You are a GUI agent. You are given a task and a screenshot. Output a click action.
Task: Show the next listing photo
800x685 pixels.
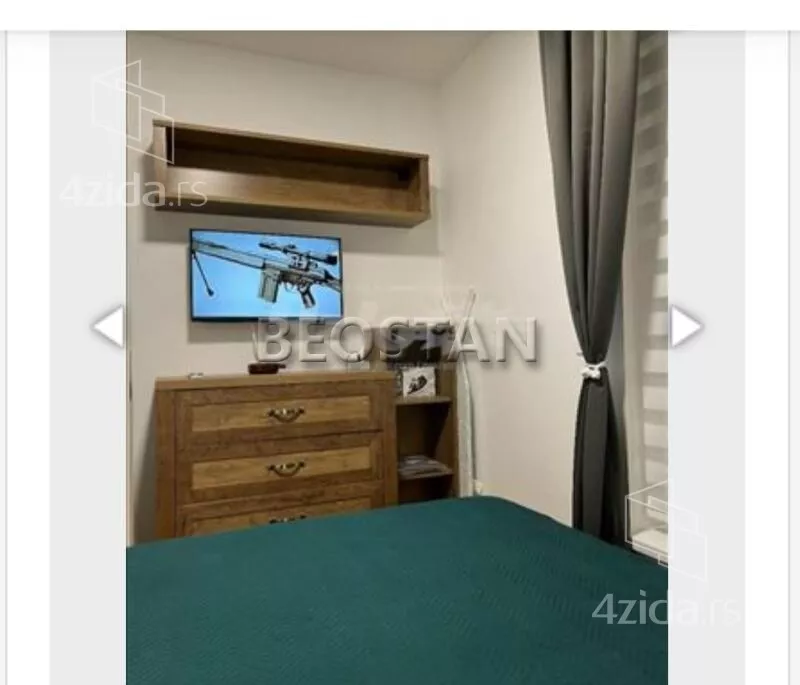point(686,327)
